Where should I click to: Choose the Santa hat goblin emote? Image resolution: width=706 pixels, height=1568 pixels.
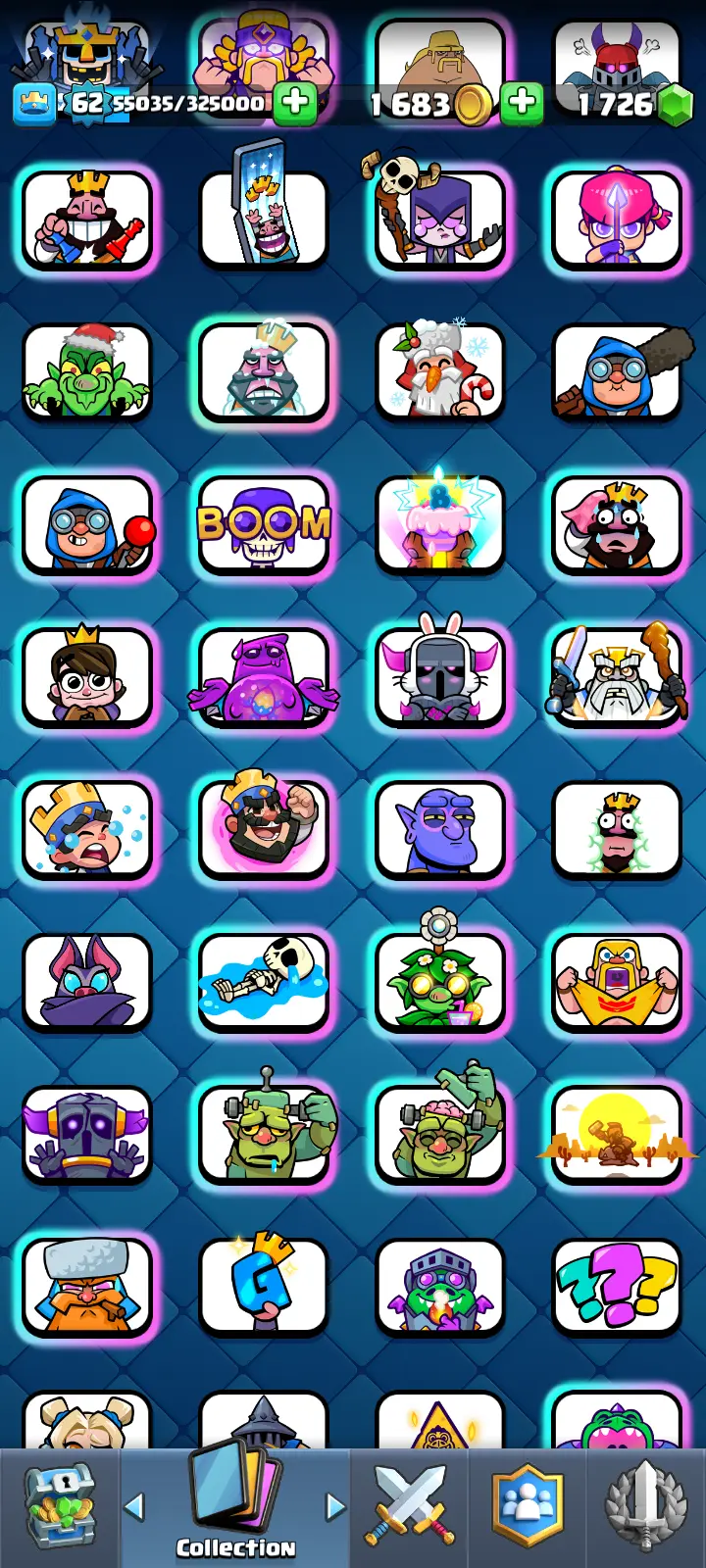[x=87, y=373]
